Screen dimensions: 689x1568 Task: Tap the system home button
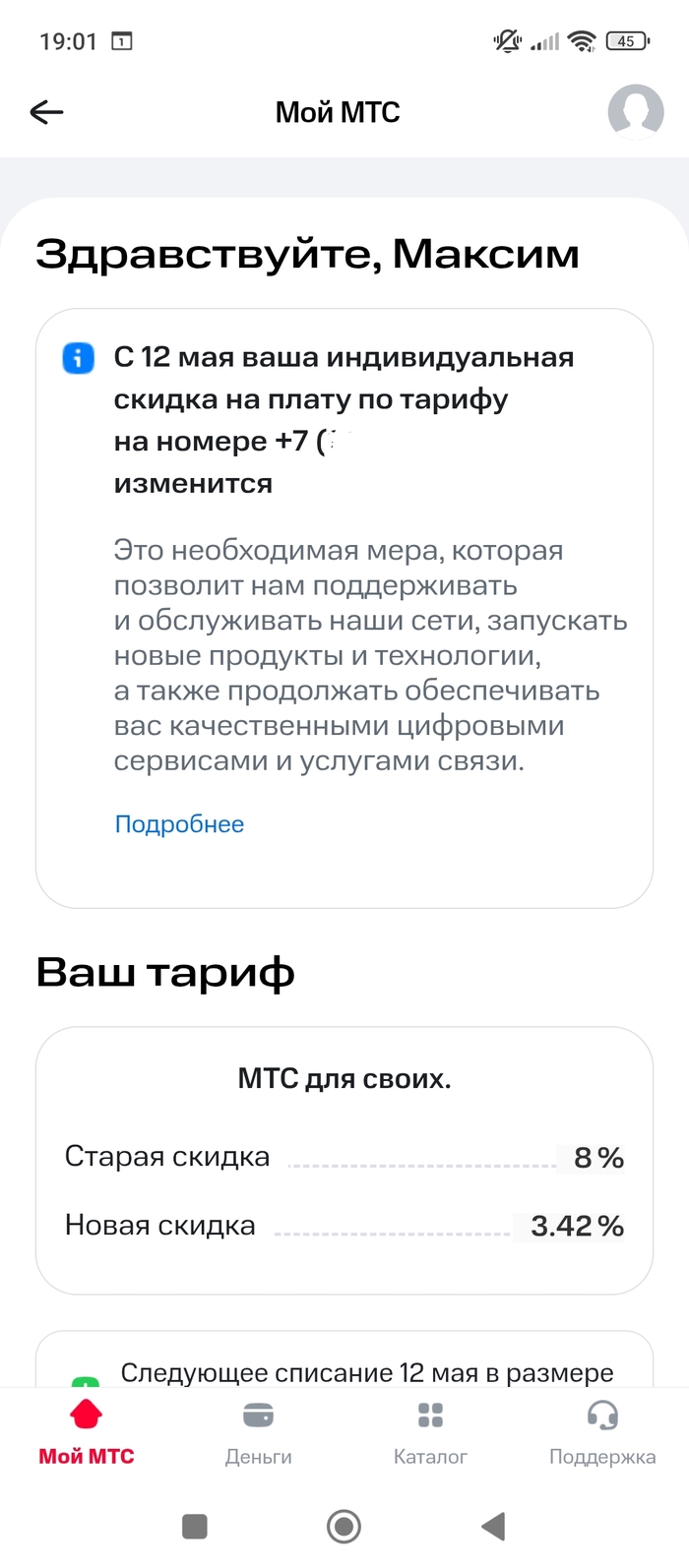344,1526
